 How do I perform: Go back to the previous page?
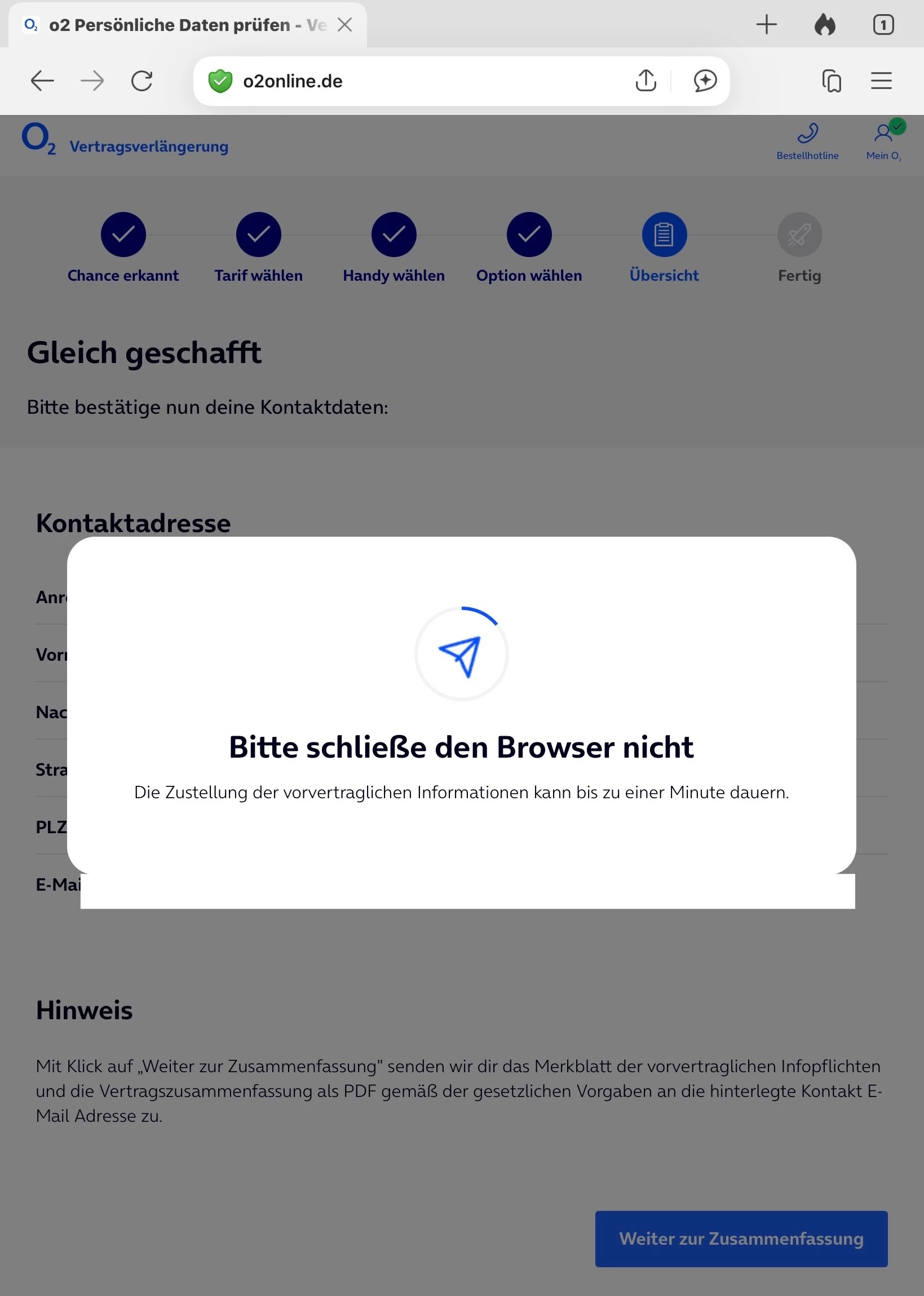(x=42, y=81)
